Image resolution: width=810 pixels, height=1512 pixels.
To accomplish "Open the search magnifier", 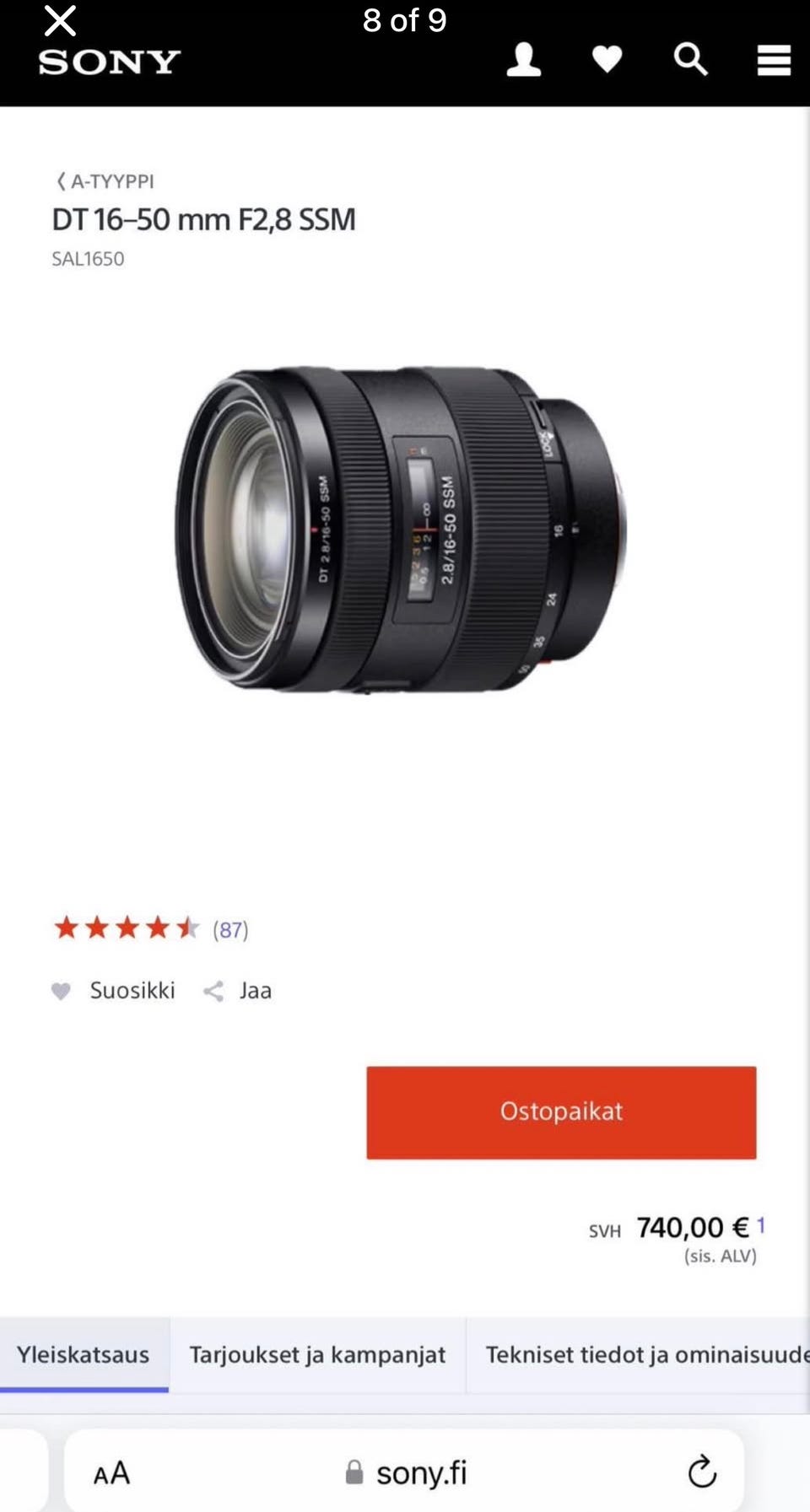I will (690, 60).
